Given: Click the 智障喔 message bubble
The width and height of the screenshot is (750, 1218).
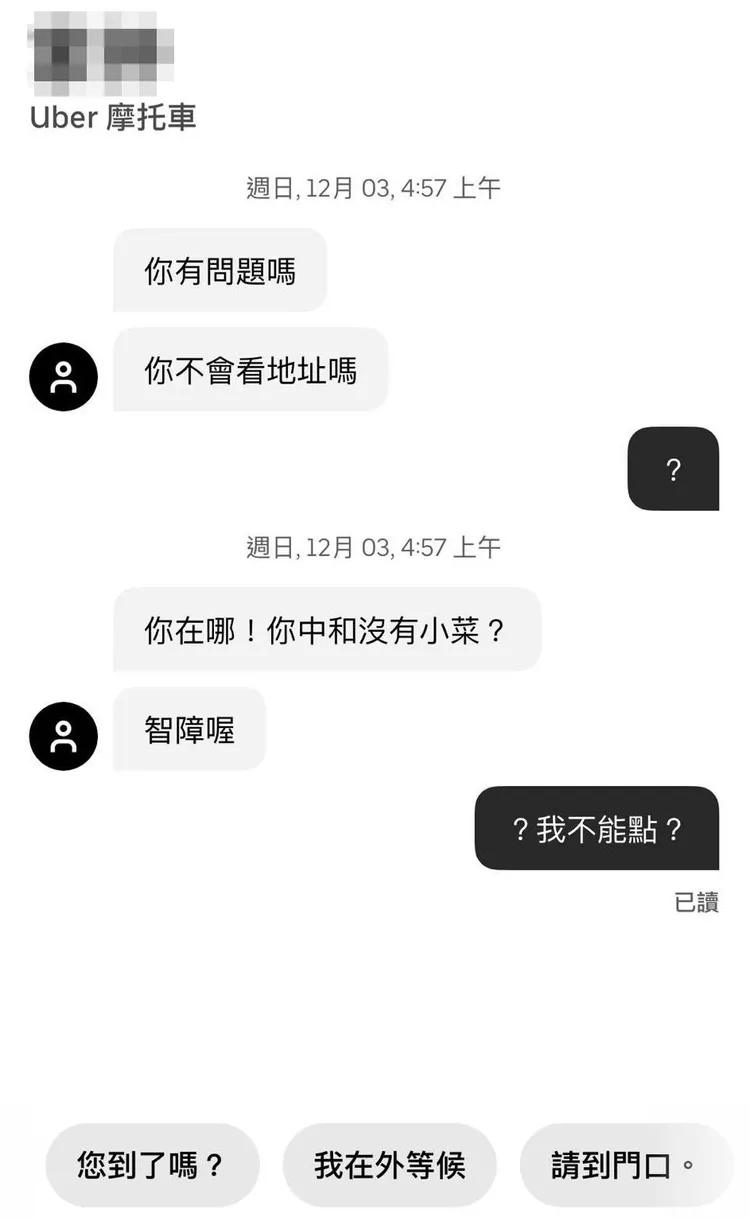Looking at the screenshot, I should click(189, 730).
